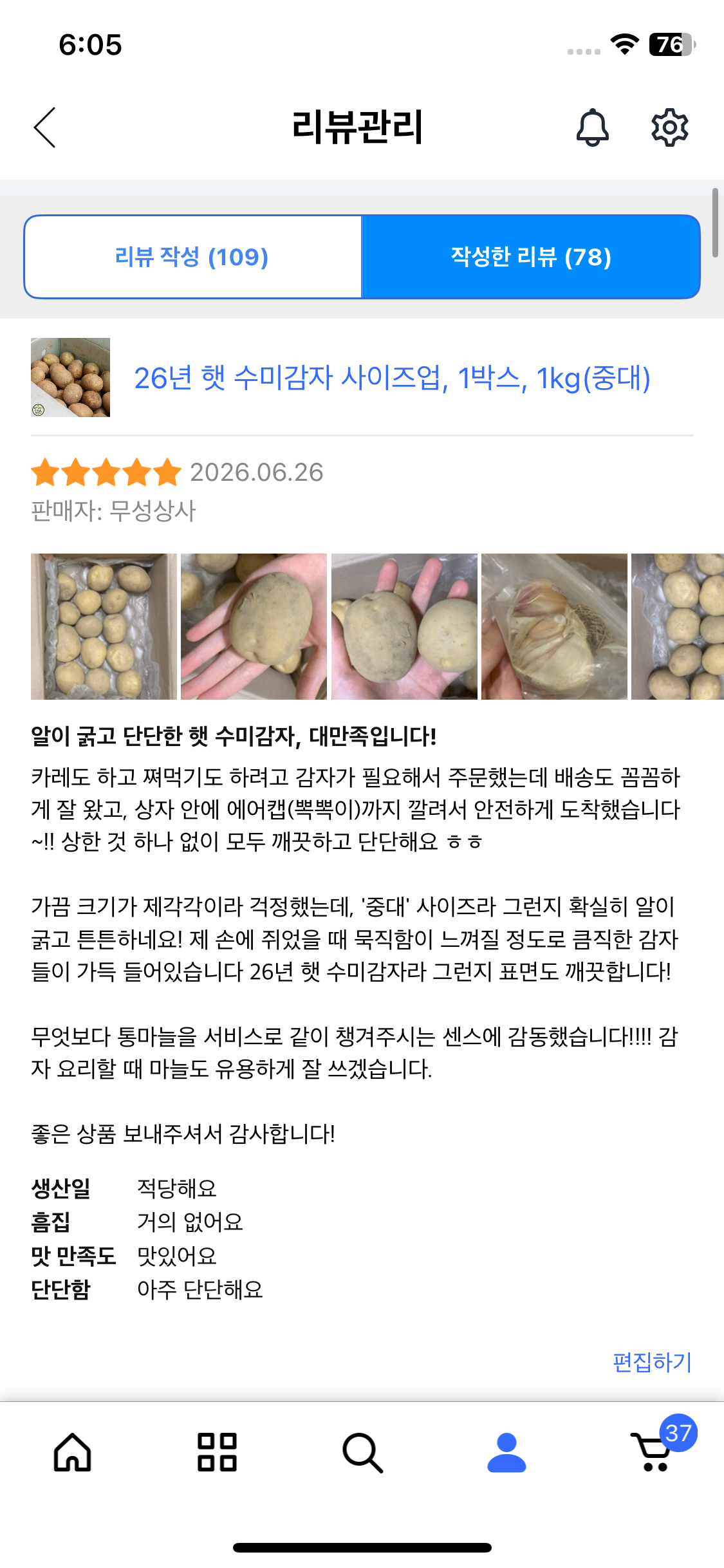Open the notifications bell

(592, 127)
